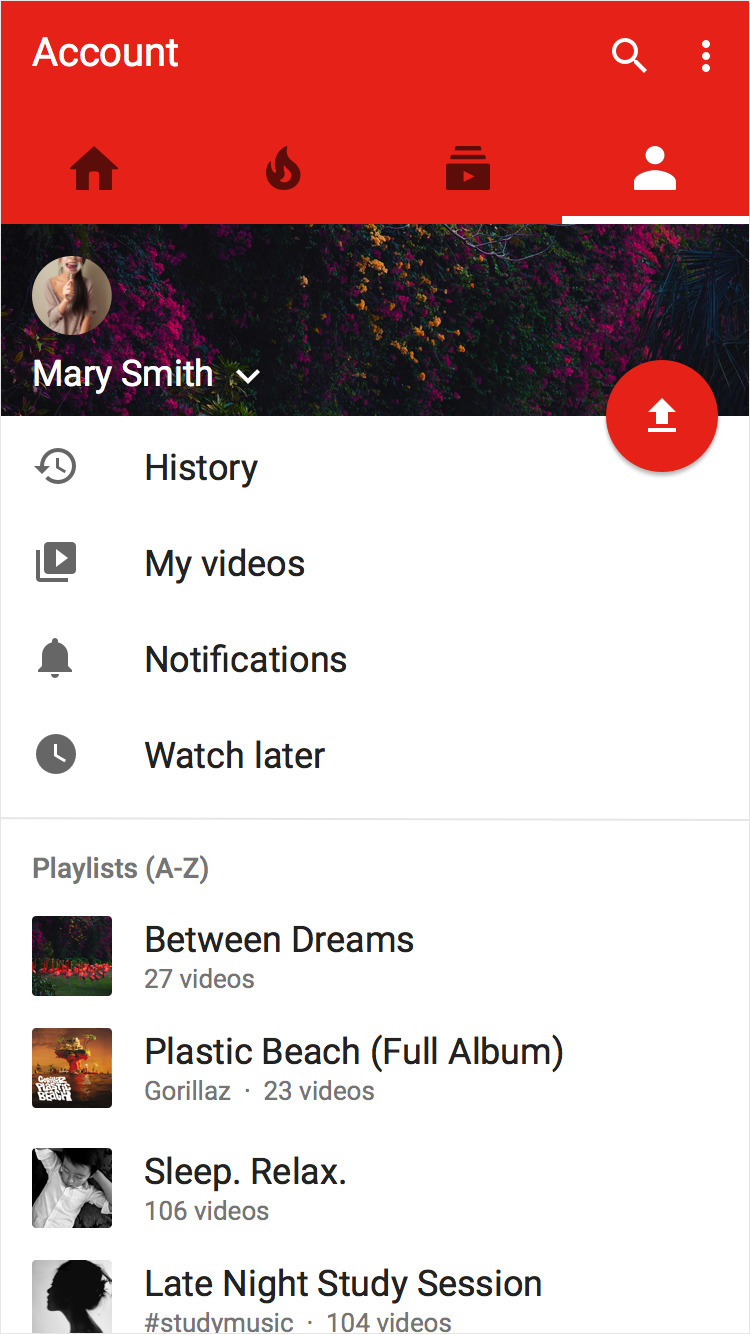Open Watch later
Screen dimensions: 750x1334
(x=234, y=755)
